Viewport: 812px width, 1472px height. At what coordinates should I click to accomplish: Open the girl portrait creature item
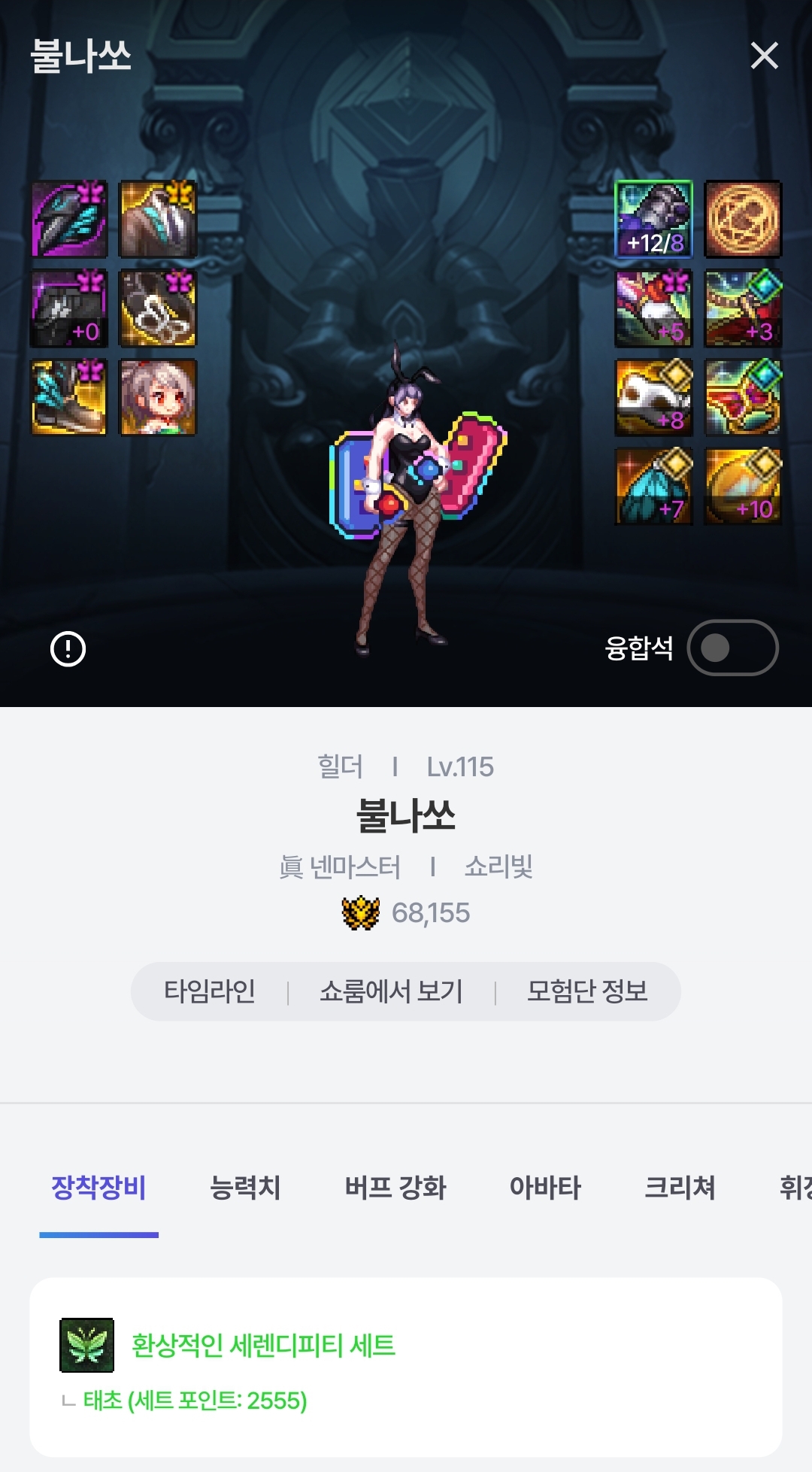(158, 397)
